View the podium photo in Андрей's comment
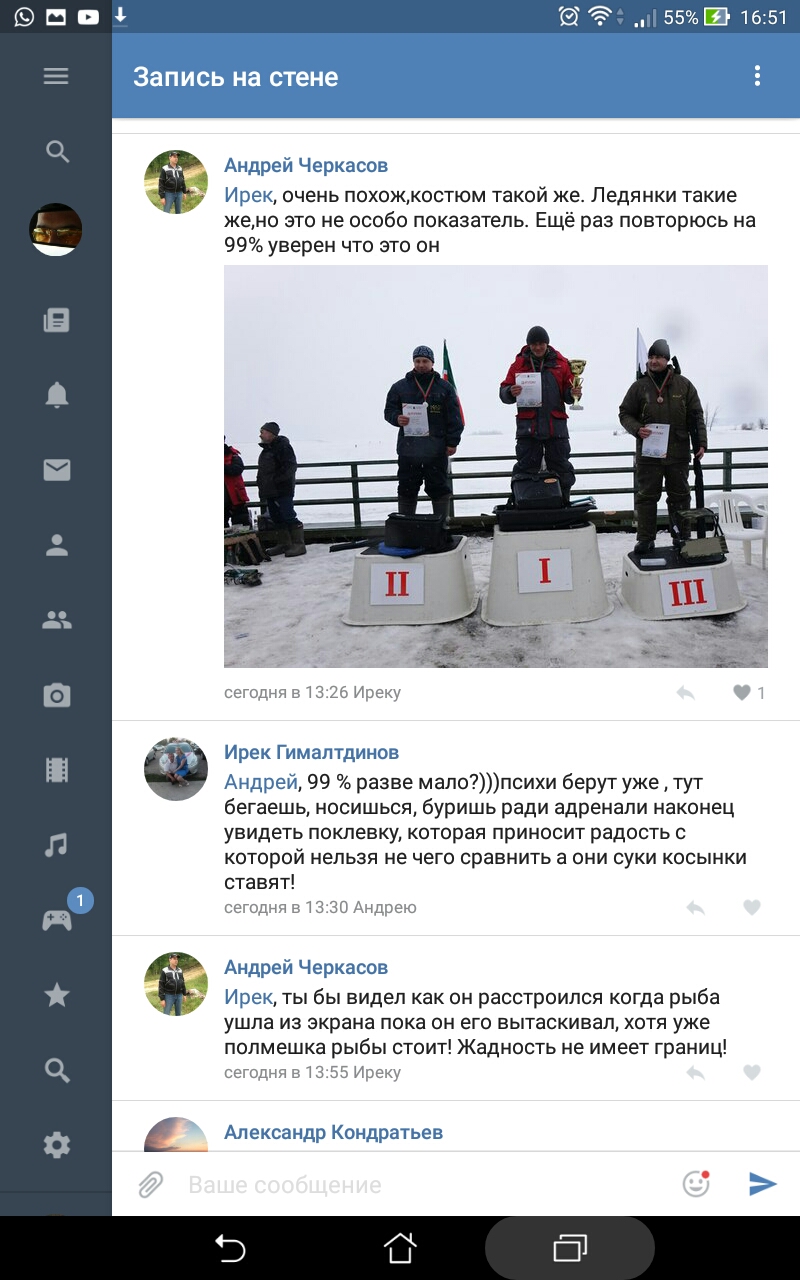This screenshot has width=800, height=1280. click(495, 466)
